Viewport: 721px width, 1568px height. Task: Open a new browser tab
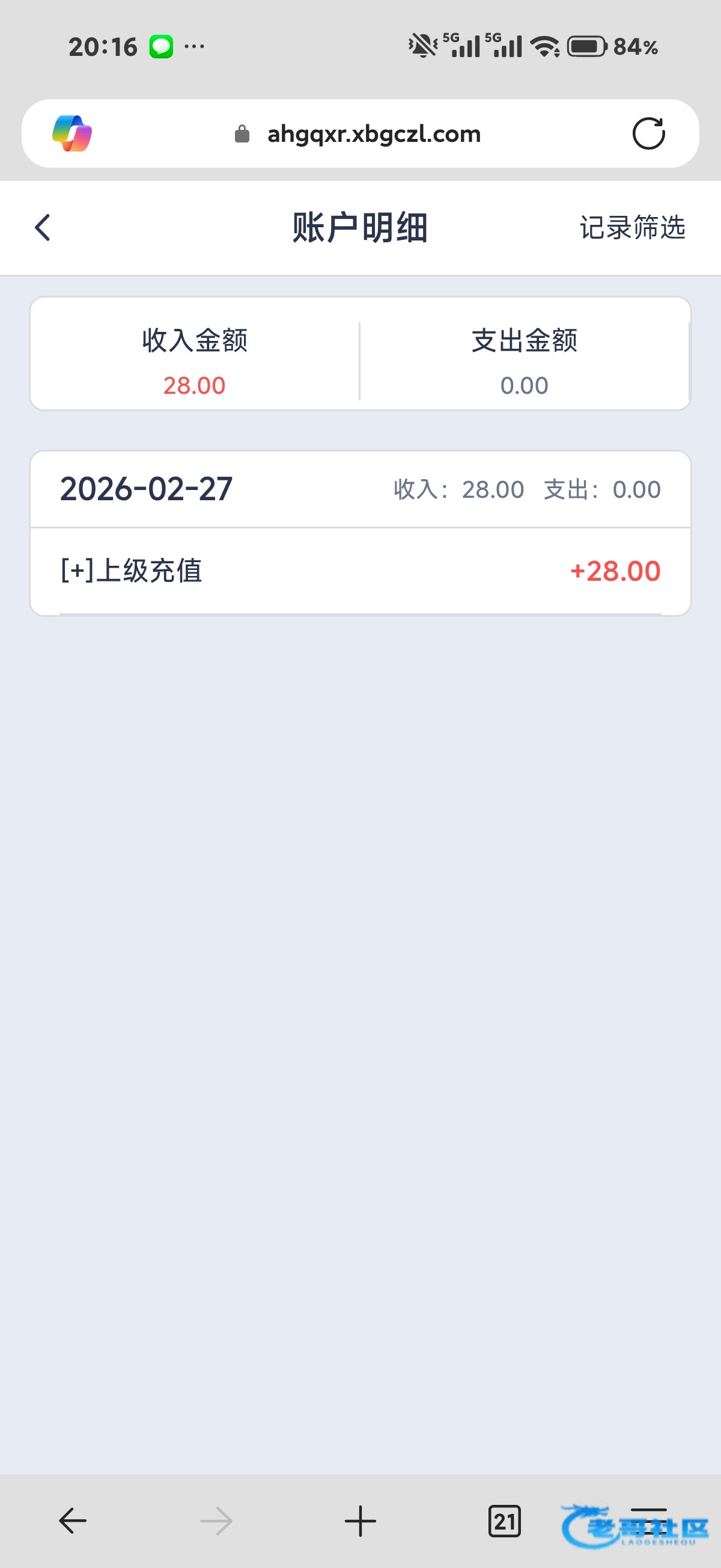(360, 1521)
